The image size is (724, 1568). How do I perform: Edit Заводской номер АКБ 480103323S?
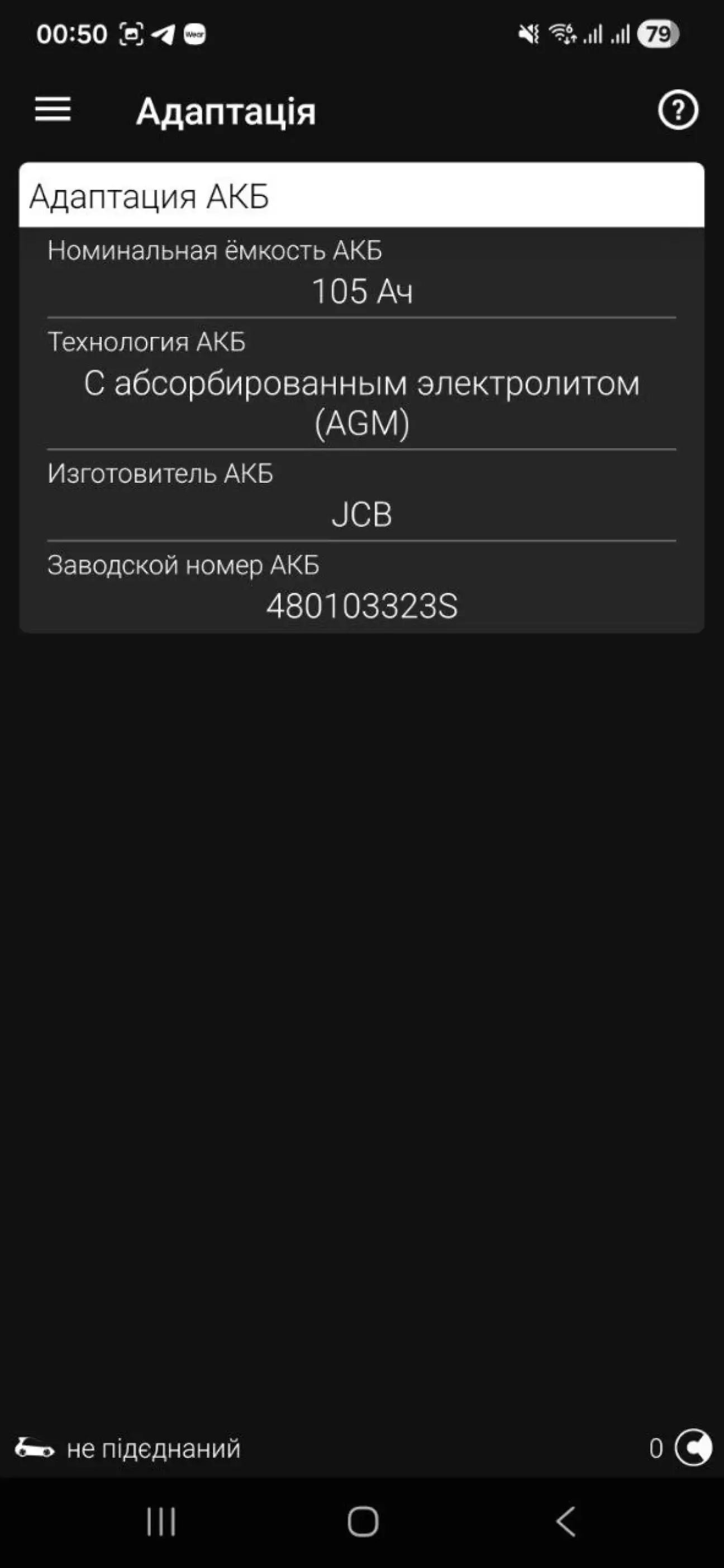[x=361, y=588]
